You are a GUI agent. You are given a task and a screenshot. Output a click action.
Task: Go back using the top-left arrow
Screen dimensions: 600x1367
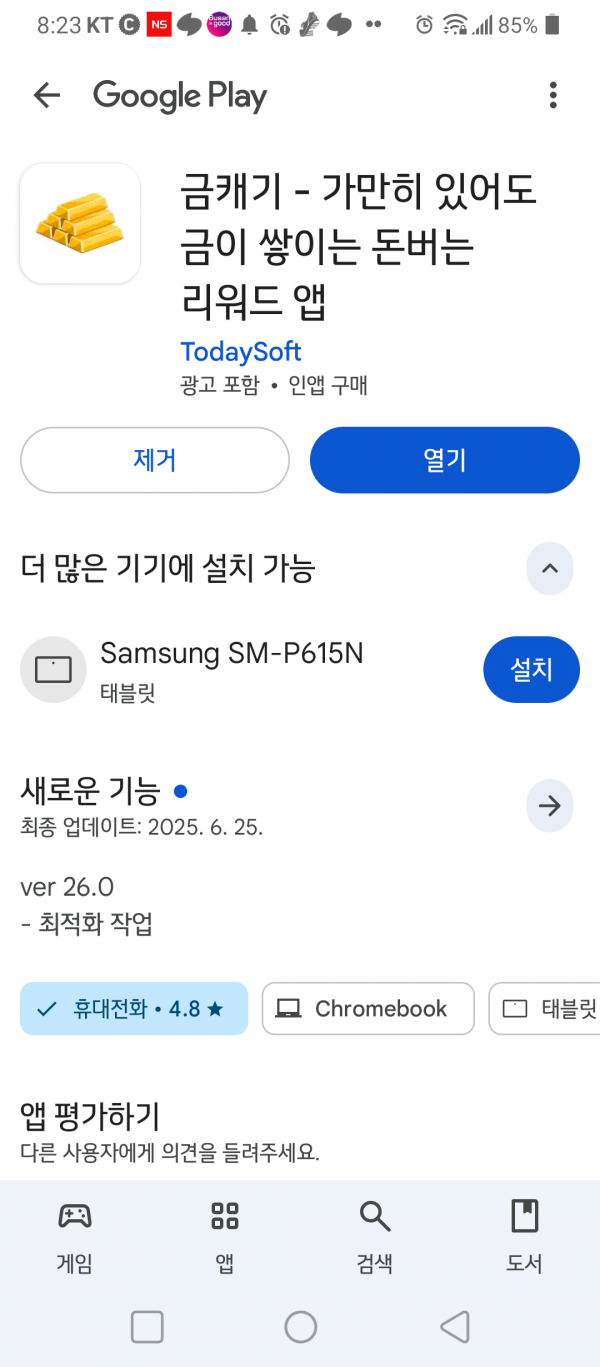47,96
